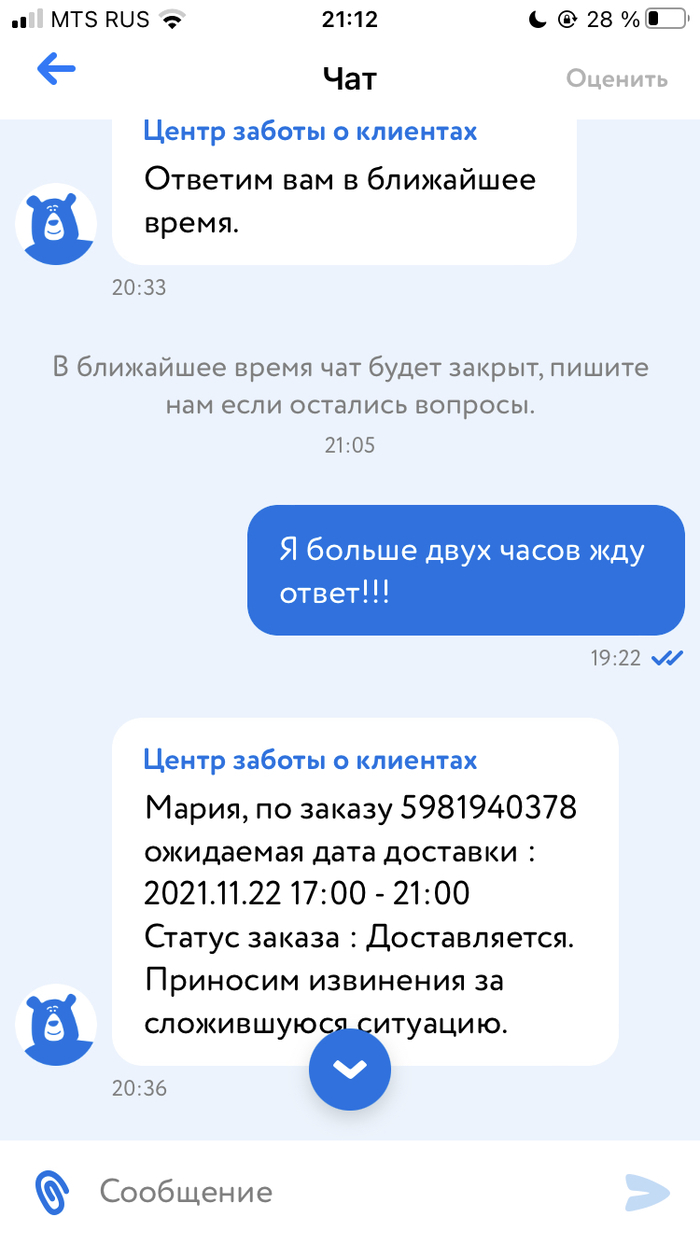This screenshot has width=700, height=1245.
Task: Go back from the chat screen
Action: click(56, 69)
